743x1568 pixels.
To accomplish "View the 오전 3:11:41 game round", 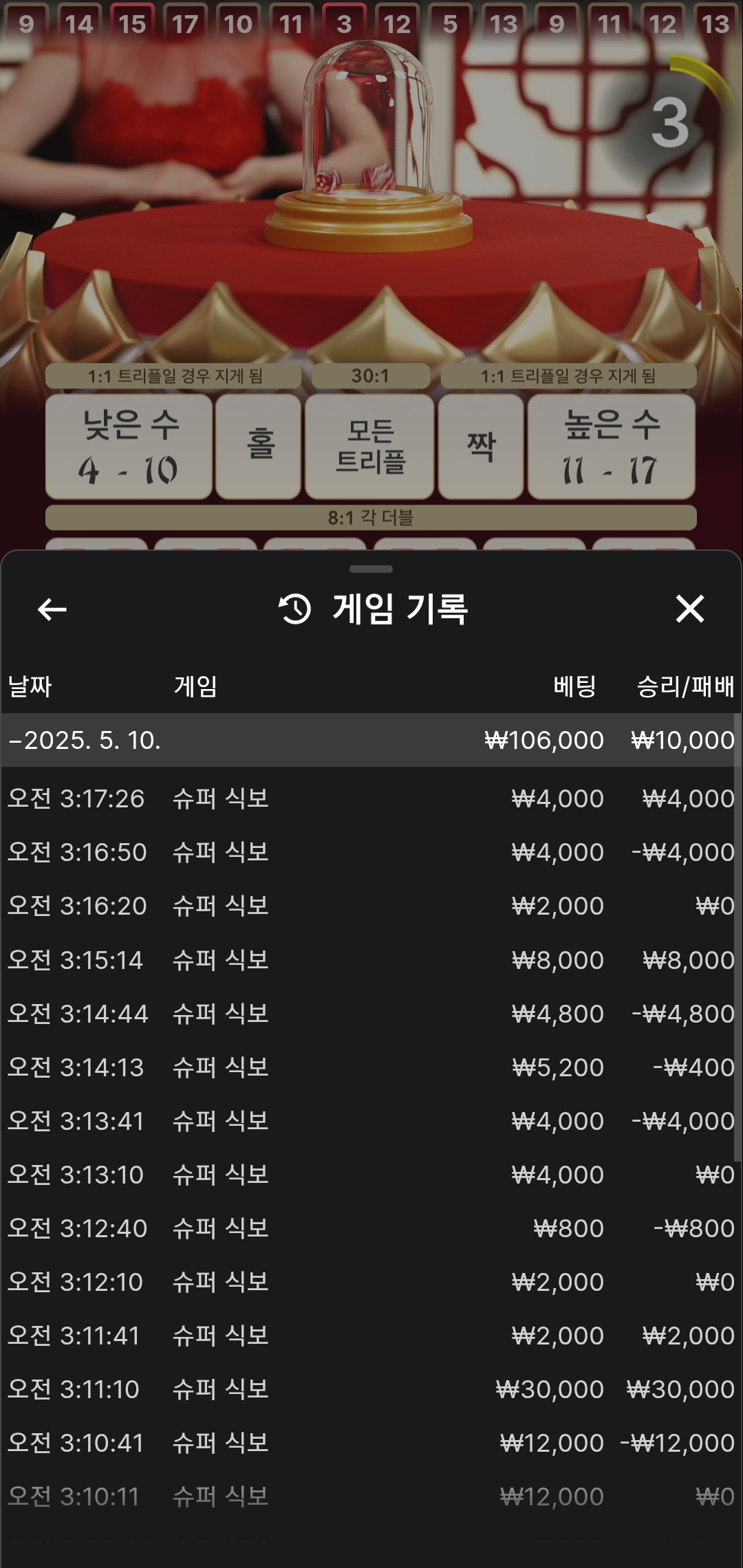I will coord(371,1336).
